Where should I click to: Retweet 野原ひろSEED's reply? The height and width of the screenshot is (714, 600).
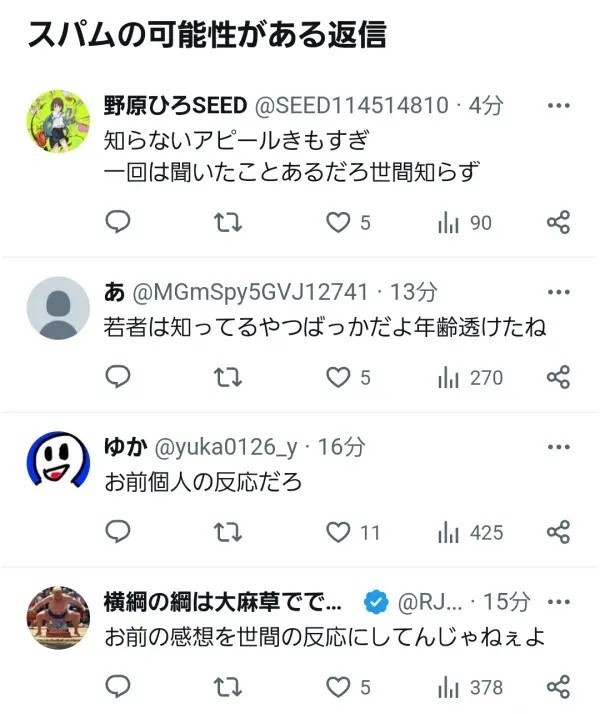click(x=229, y=222)
